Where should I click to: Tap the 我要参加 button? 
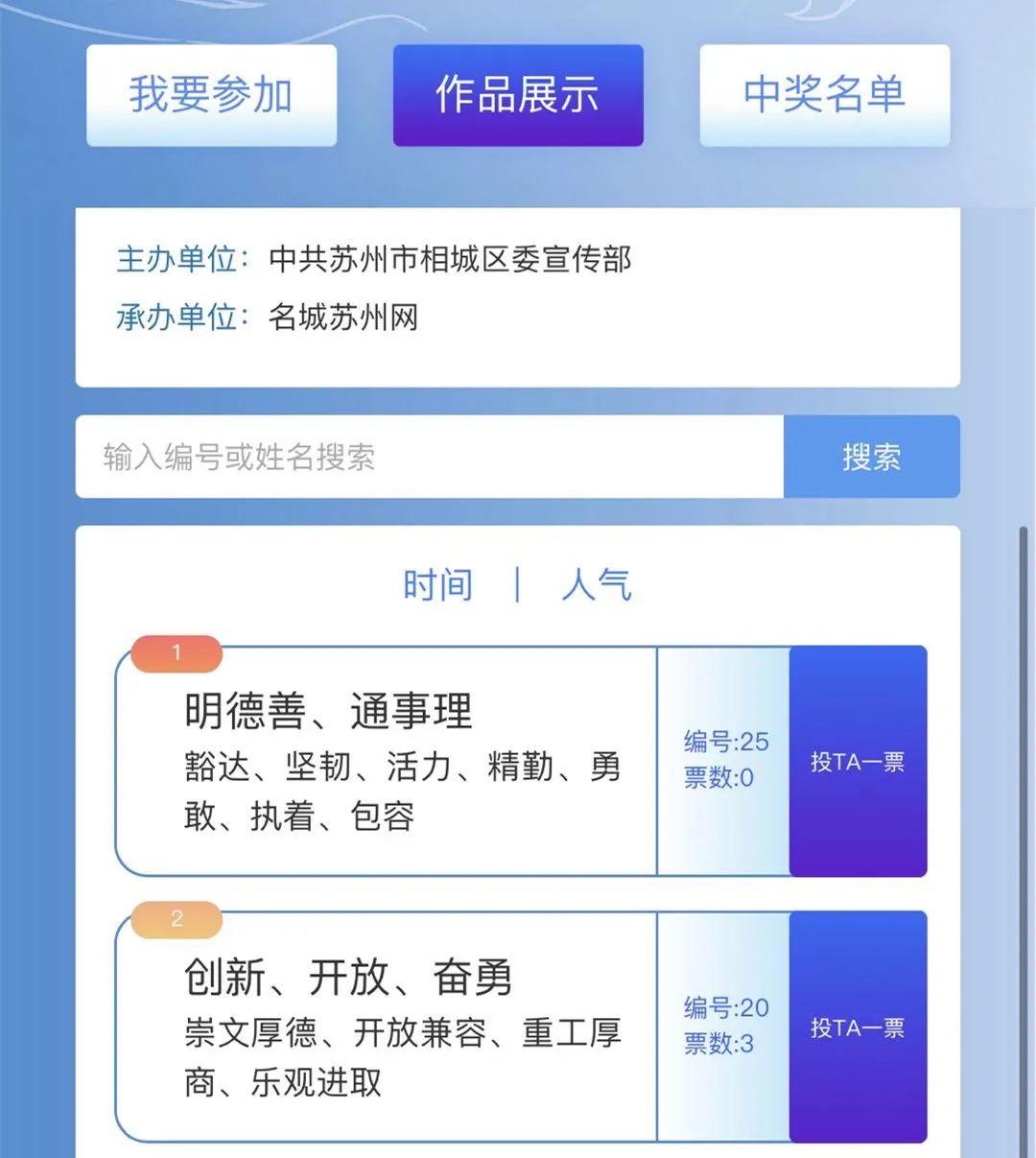(211, 95)
